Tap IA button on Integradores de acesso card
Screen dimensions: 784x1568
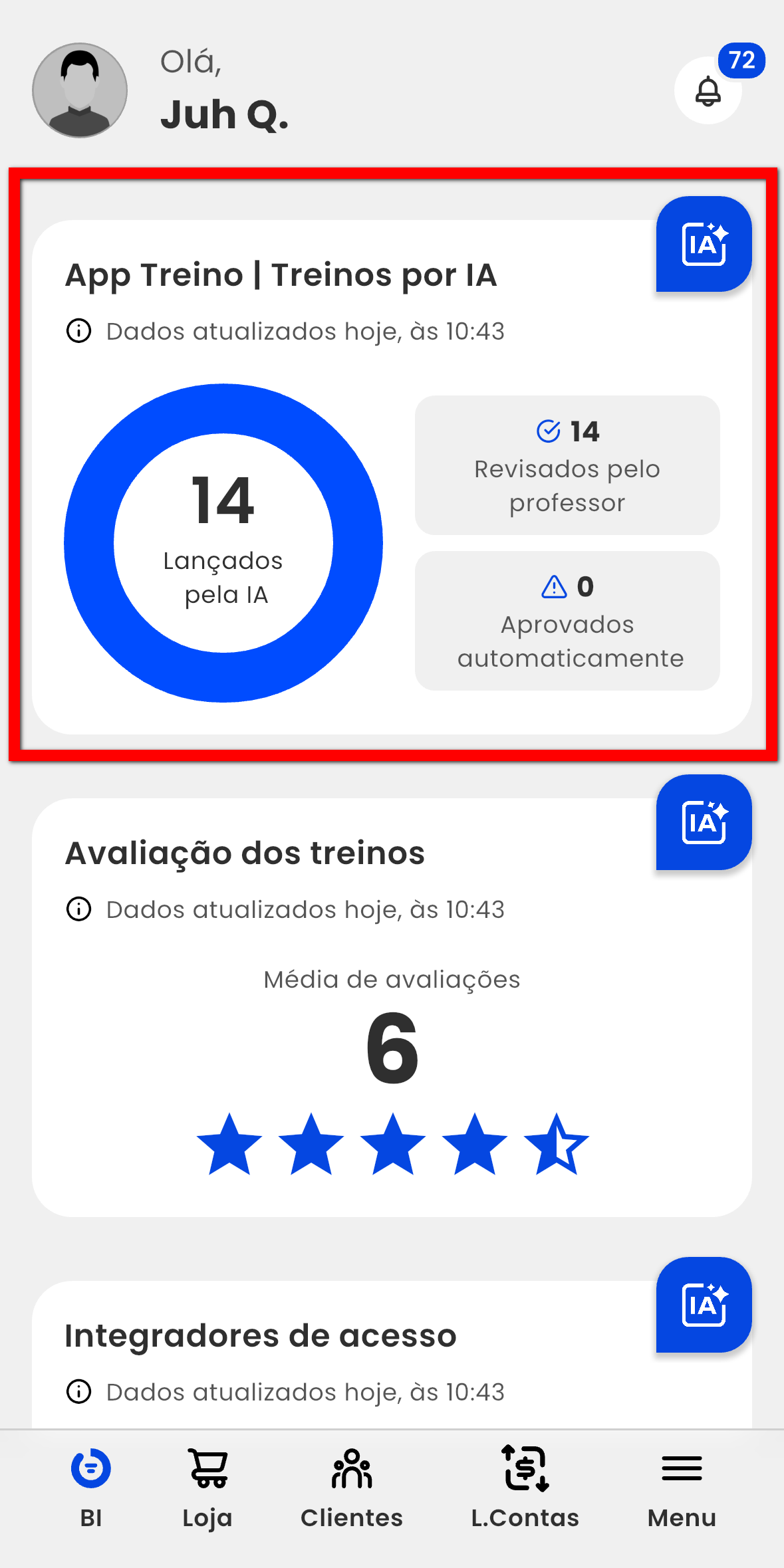click(x=704, y=1305)
